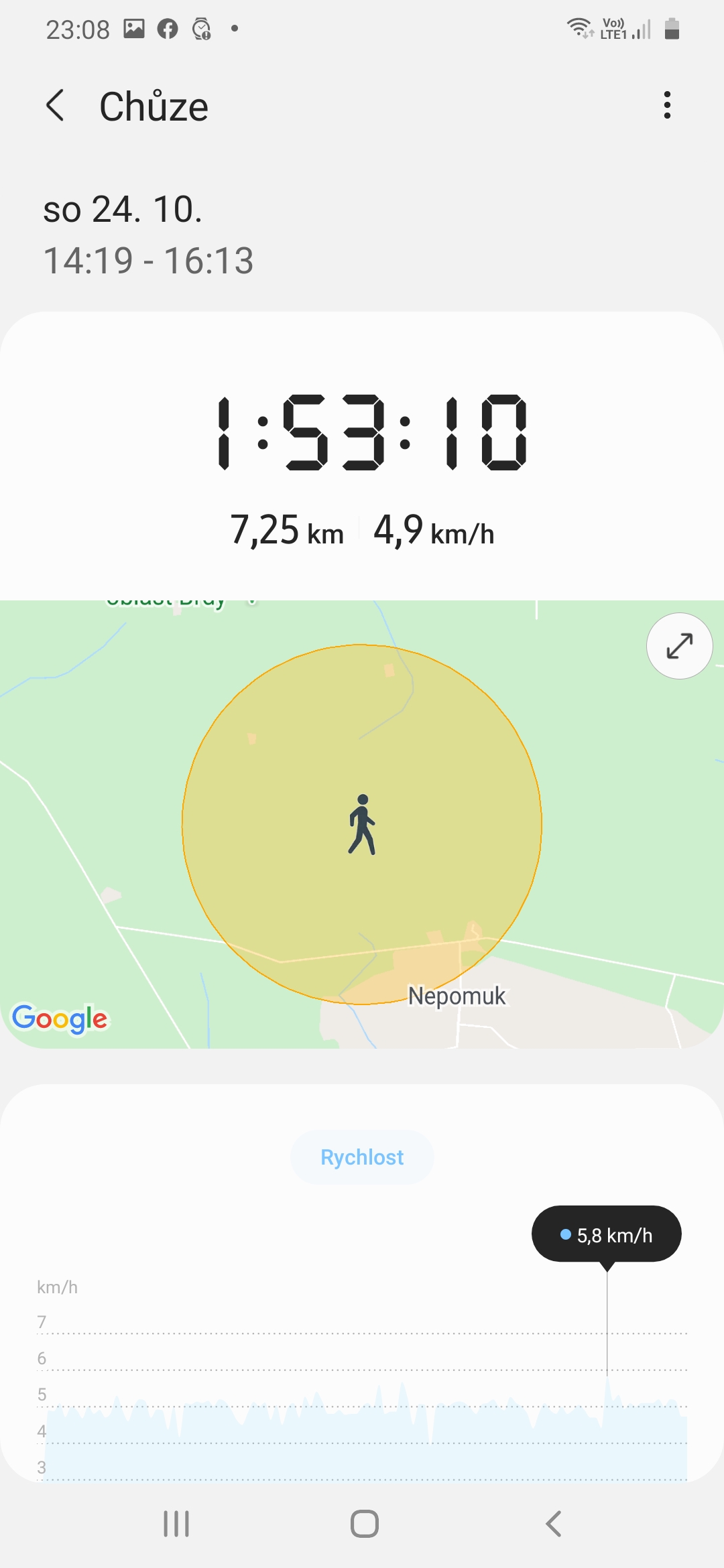Tap the system back button
Screen dimensions: 724x1568
[553, 1524]
